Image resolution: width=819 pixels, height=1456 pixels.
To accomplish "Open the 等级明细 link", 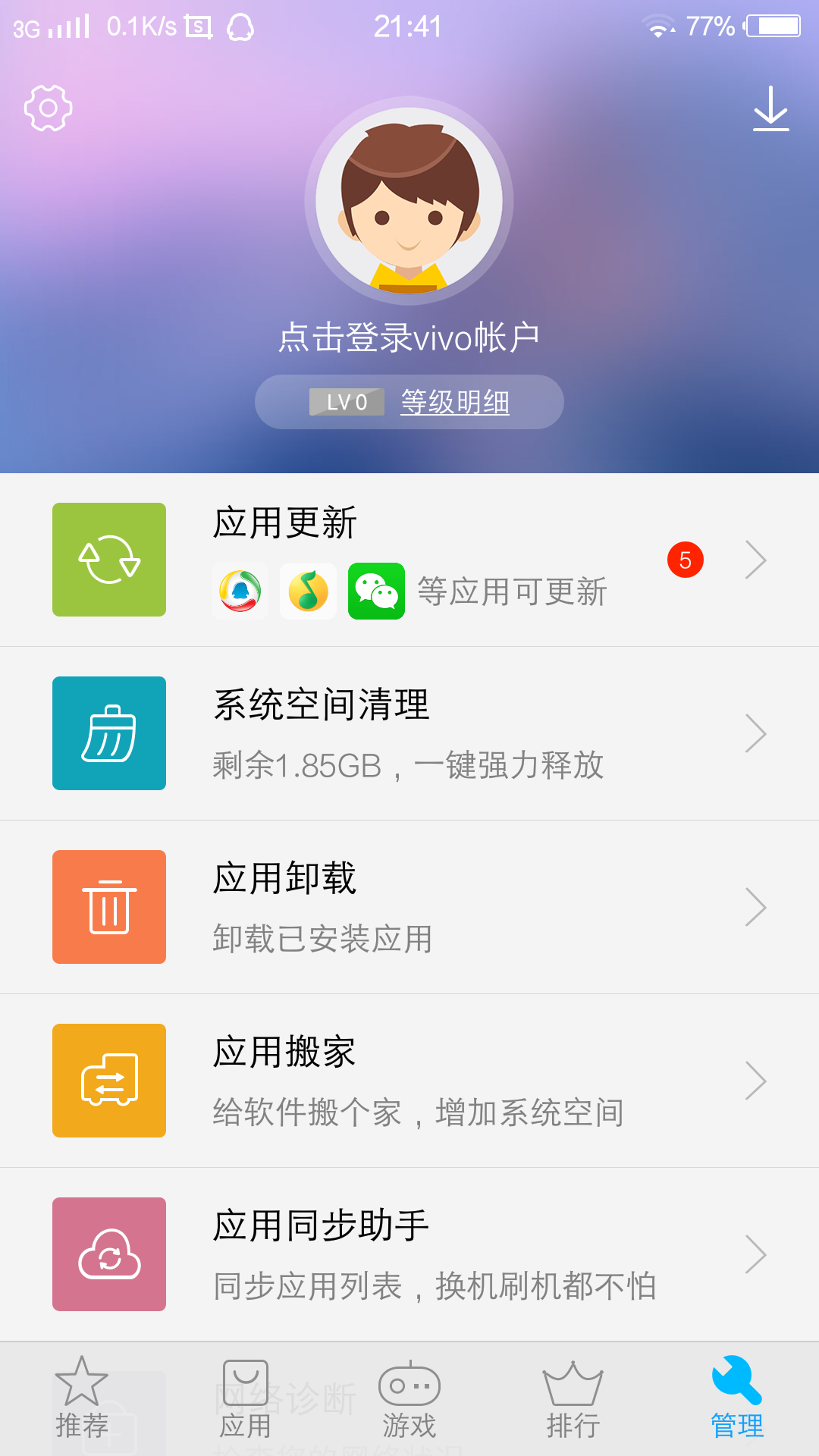I will [x=455, y=403].
